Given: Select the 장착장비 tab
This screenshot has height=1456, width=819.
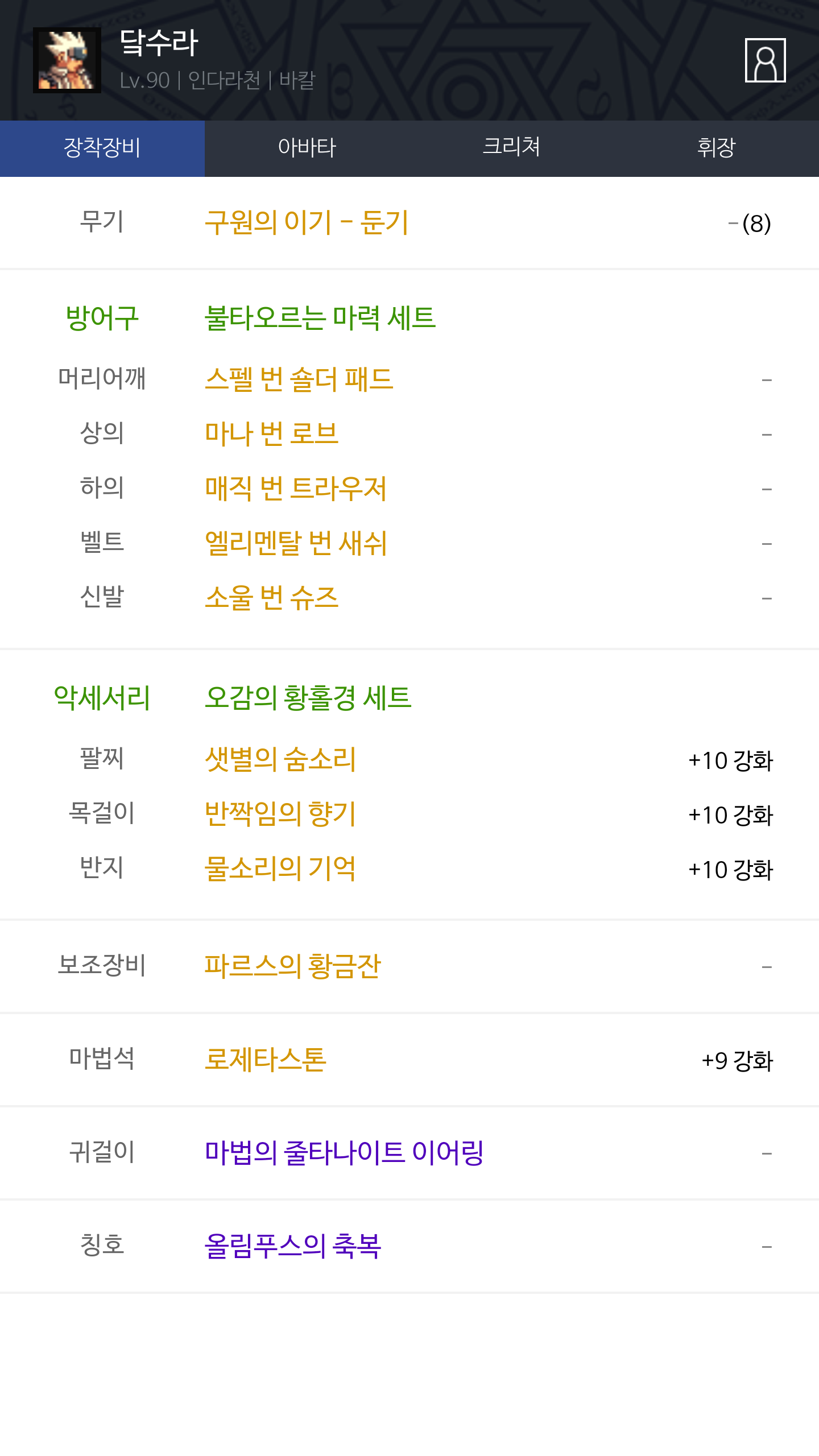Looking at the screenshot, I should pos(102,148).
